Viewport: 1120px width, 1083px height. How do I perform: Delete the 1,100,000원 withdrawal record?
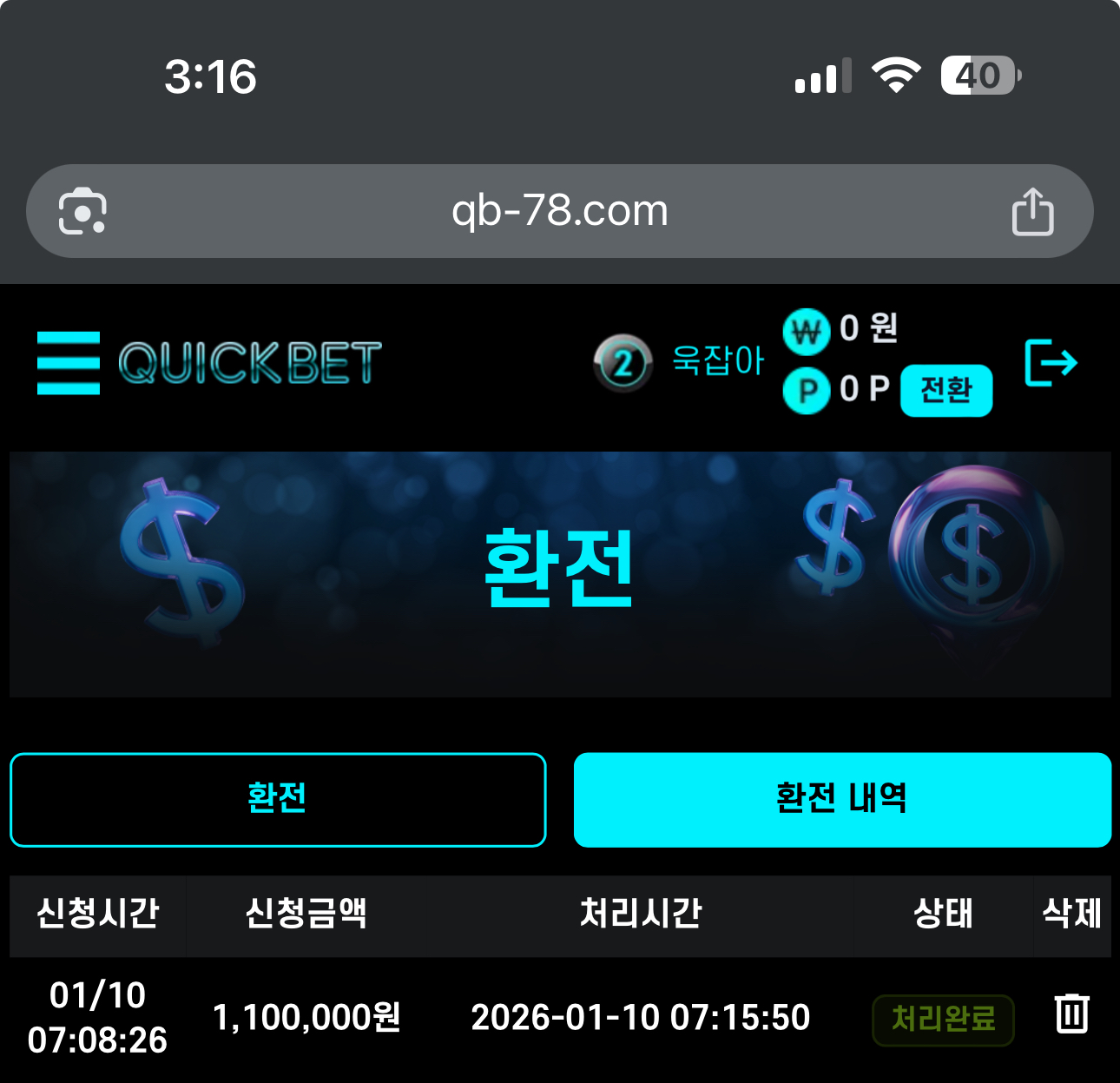click(1071, 1014)
